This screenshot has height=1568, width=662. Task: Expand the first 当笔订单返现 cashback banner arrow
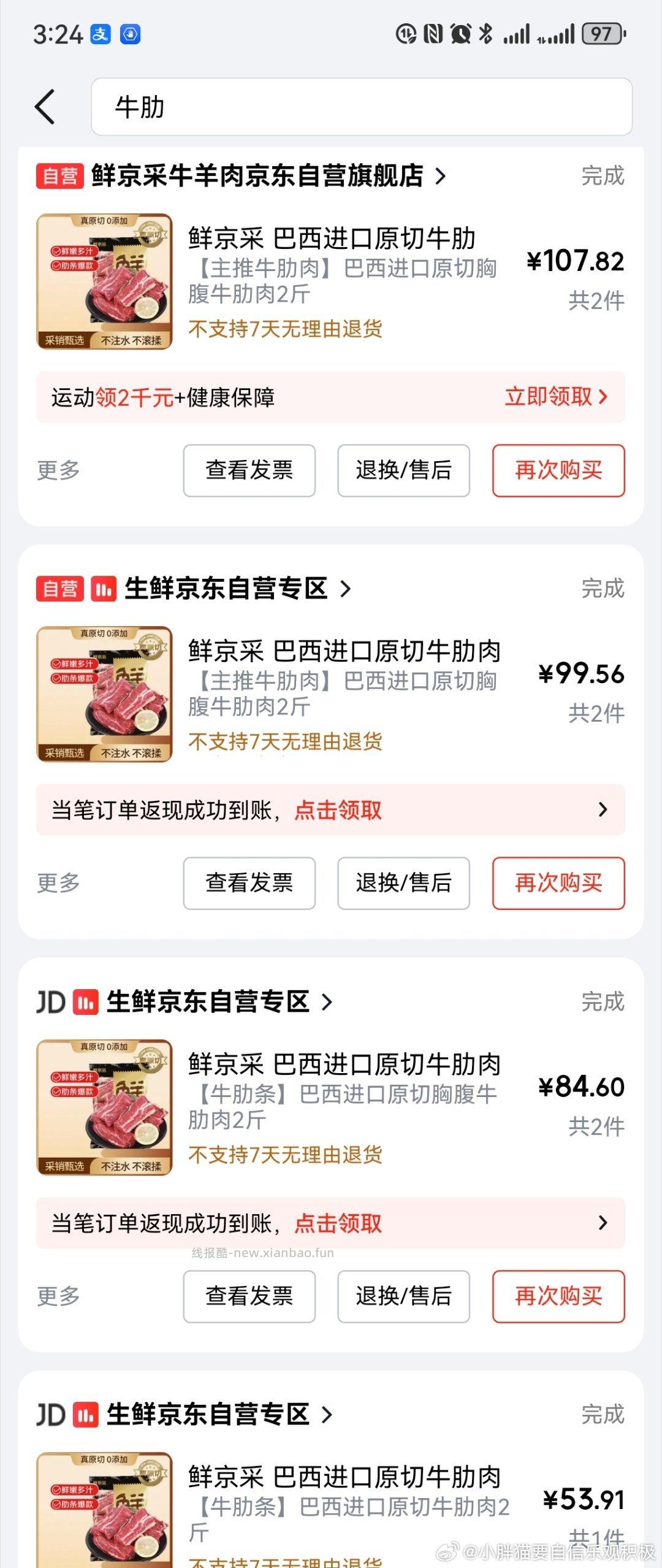click(x=603, y=809)
